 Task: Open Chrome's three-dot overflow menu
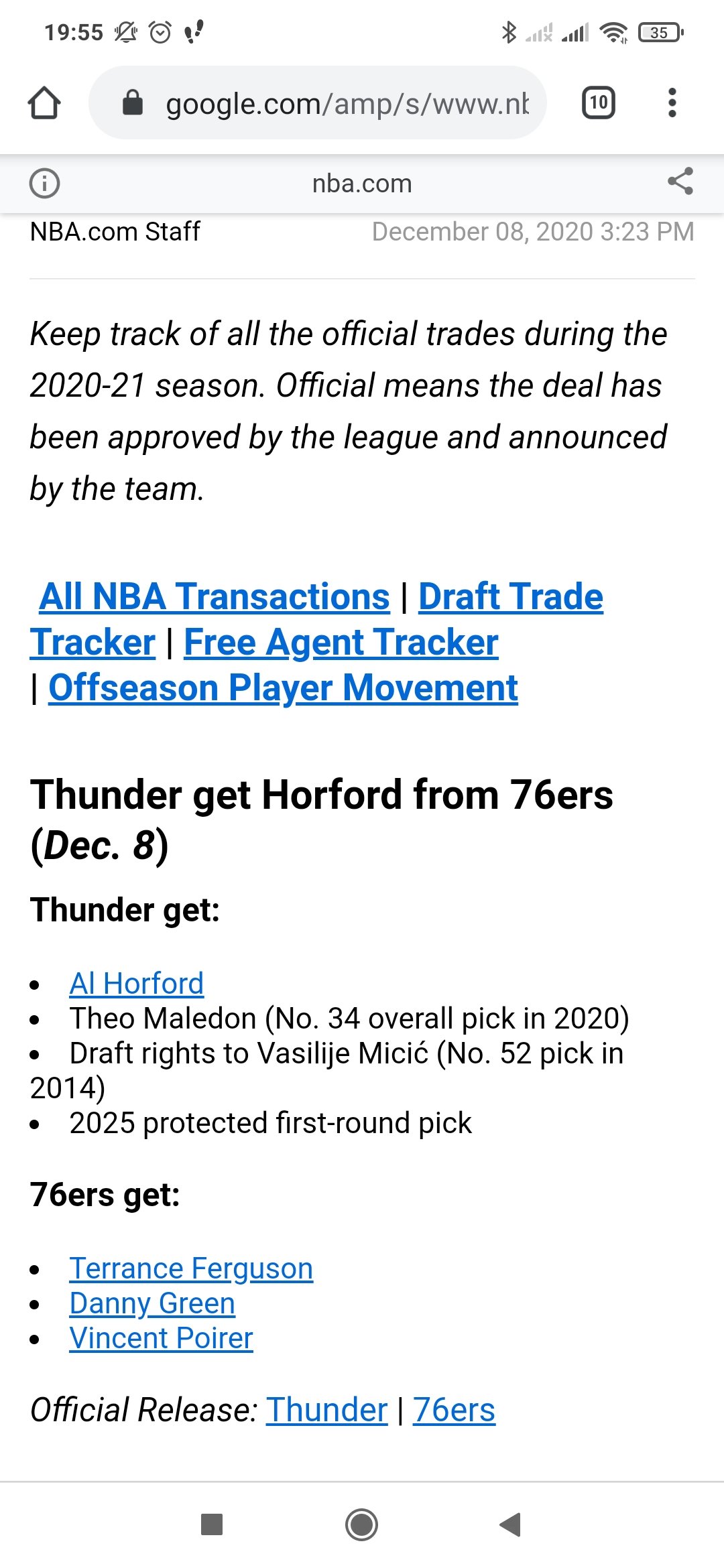672,103
